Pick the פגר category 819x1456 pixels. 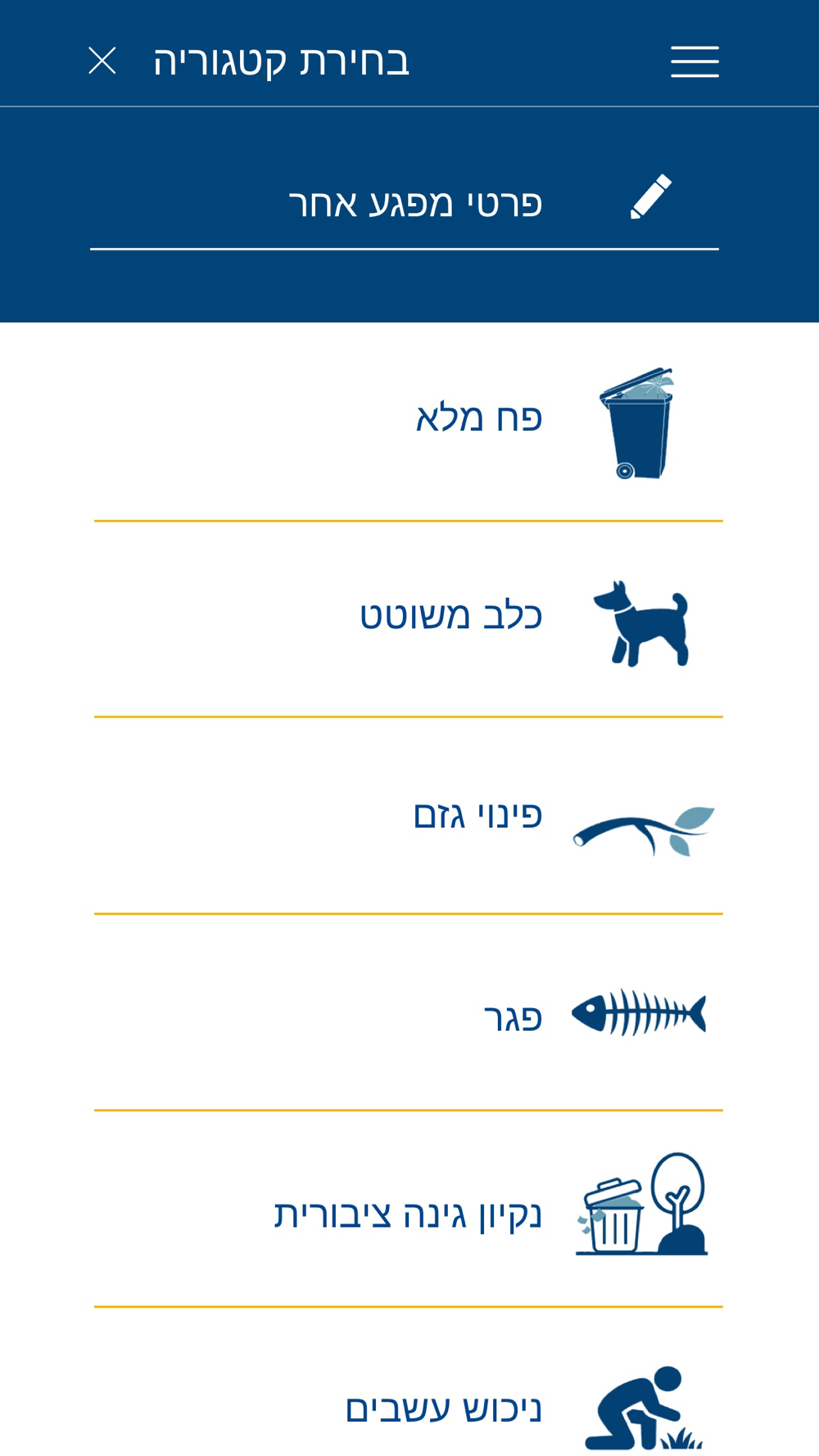[409, 1013]
